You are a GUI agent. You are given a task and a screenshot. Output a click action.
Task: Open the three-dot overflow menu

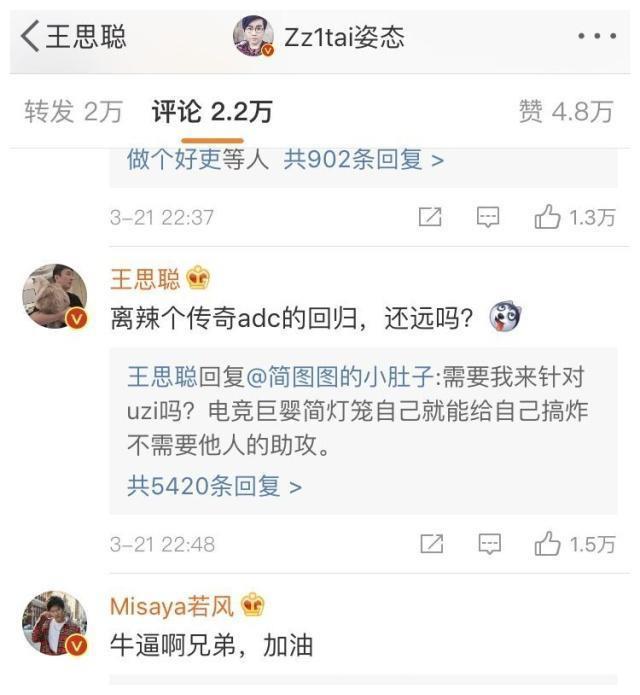(x=597, y=37)
